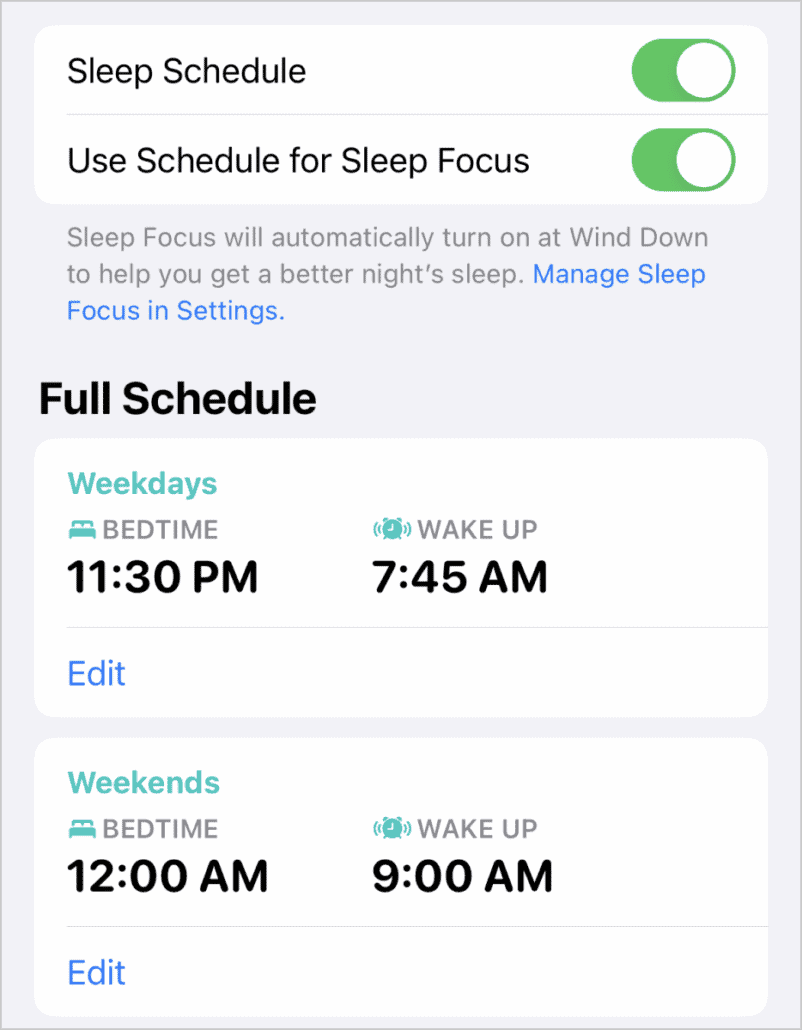Edit the Weekdays sleep schedule
Image resolution: width=802 pixels, height=1030 pixels.
[96, 673]
